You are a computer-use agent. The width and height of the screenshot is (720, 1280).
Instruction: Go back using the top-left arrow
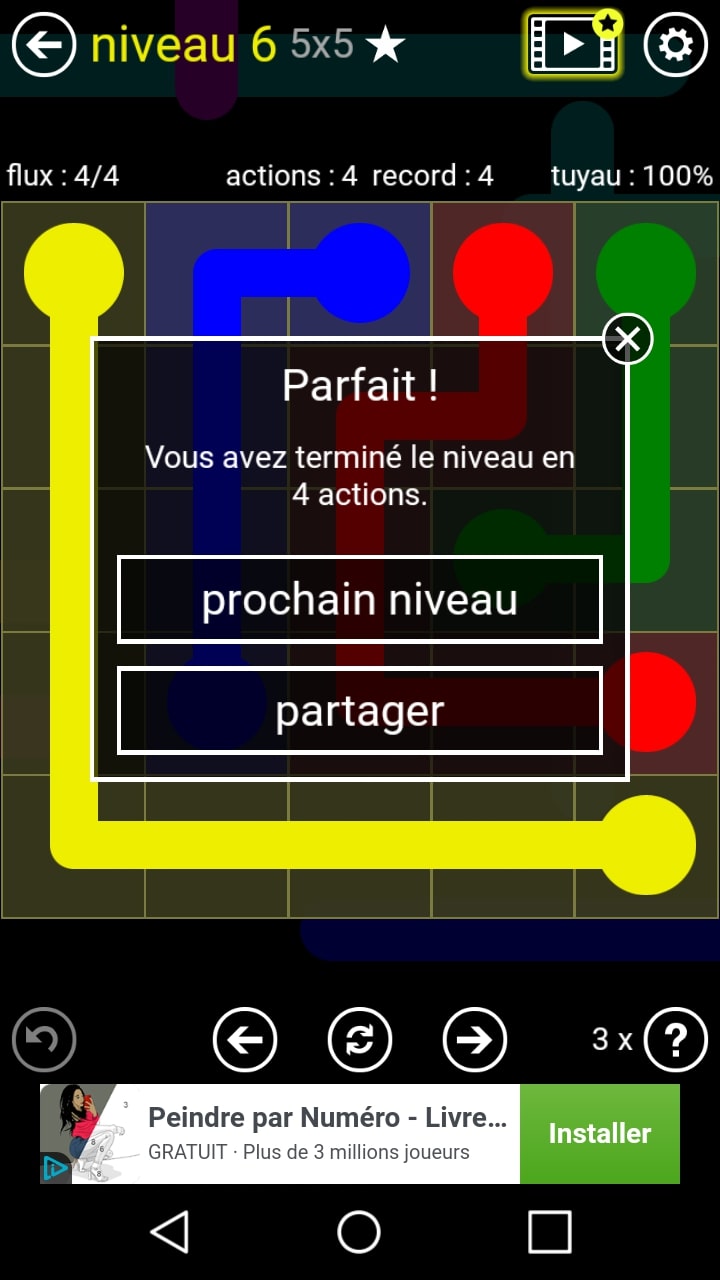tap(44, 45)
